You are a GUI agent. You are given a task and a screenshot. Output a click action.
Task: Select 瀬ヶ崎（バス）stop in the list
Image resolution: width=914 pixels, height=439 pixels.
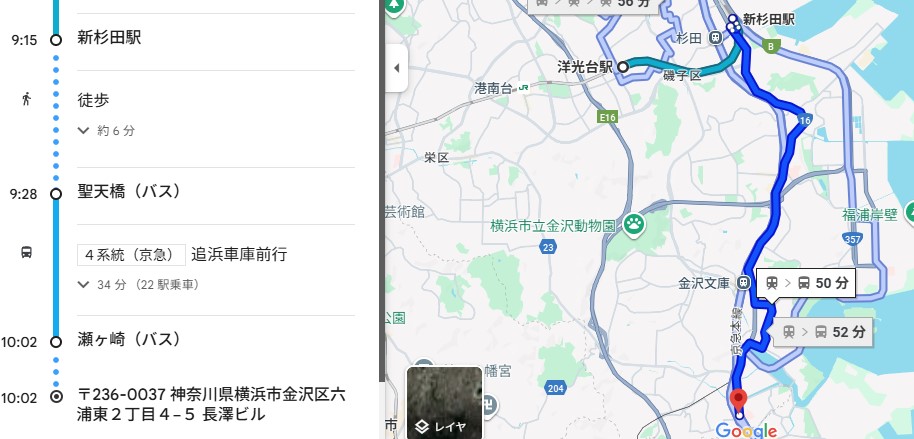(127, 342)
